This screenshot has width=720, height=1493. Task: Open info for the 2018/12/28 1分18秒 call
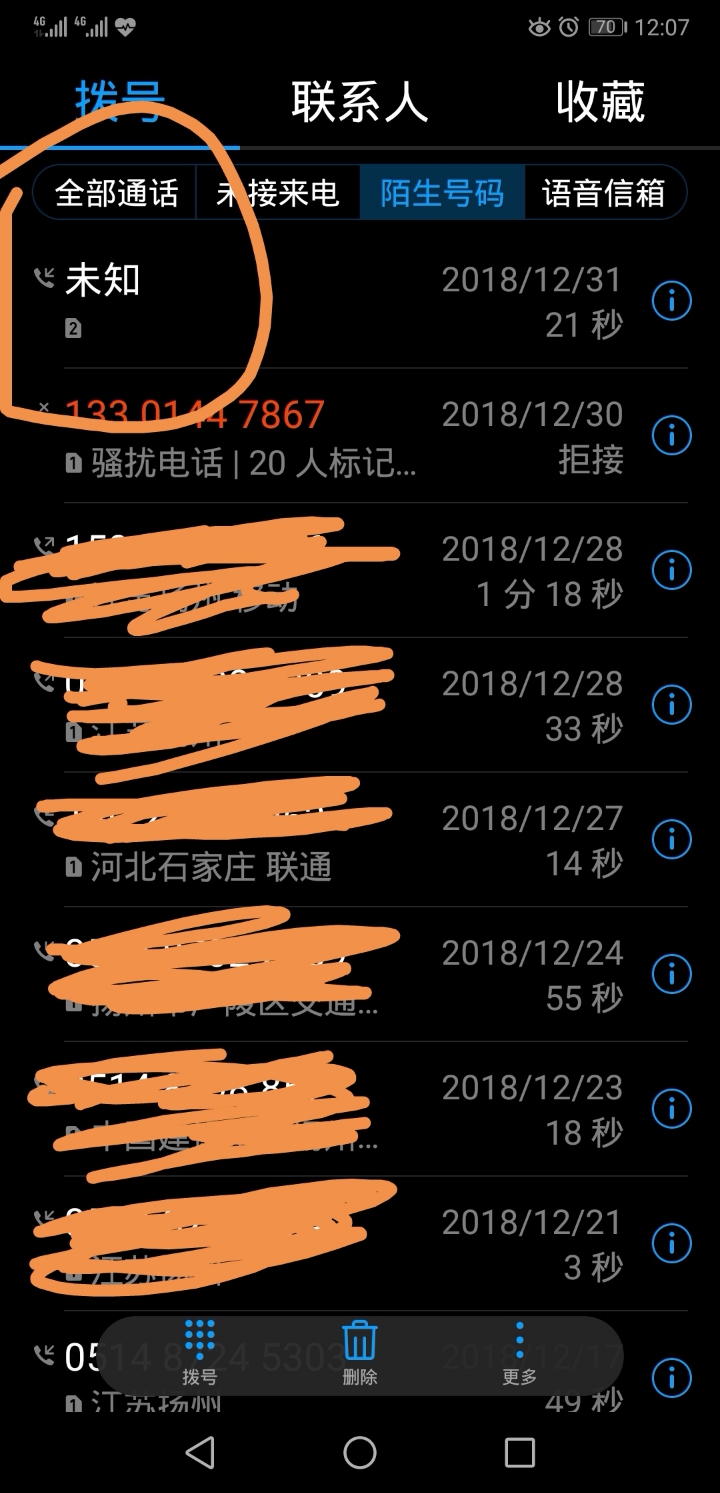[x=672, y=570]
